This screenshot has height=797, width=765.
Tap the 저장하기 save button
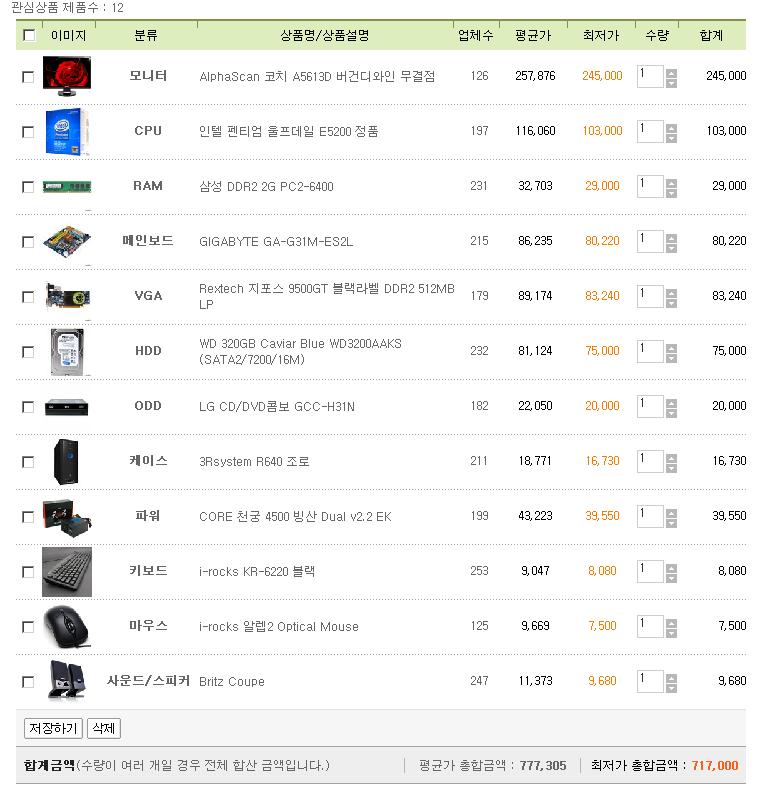(53, 729)
